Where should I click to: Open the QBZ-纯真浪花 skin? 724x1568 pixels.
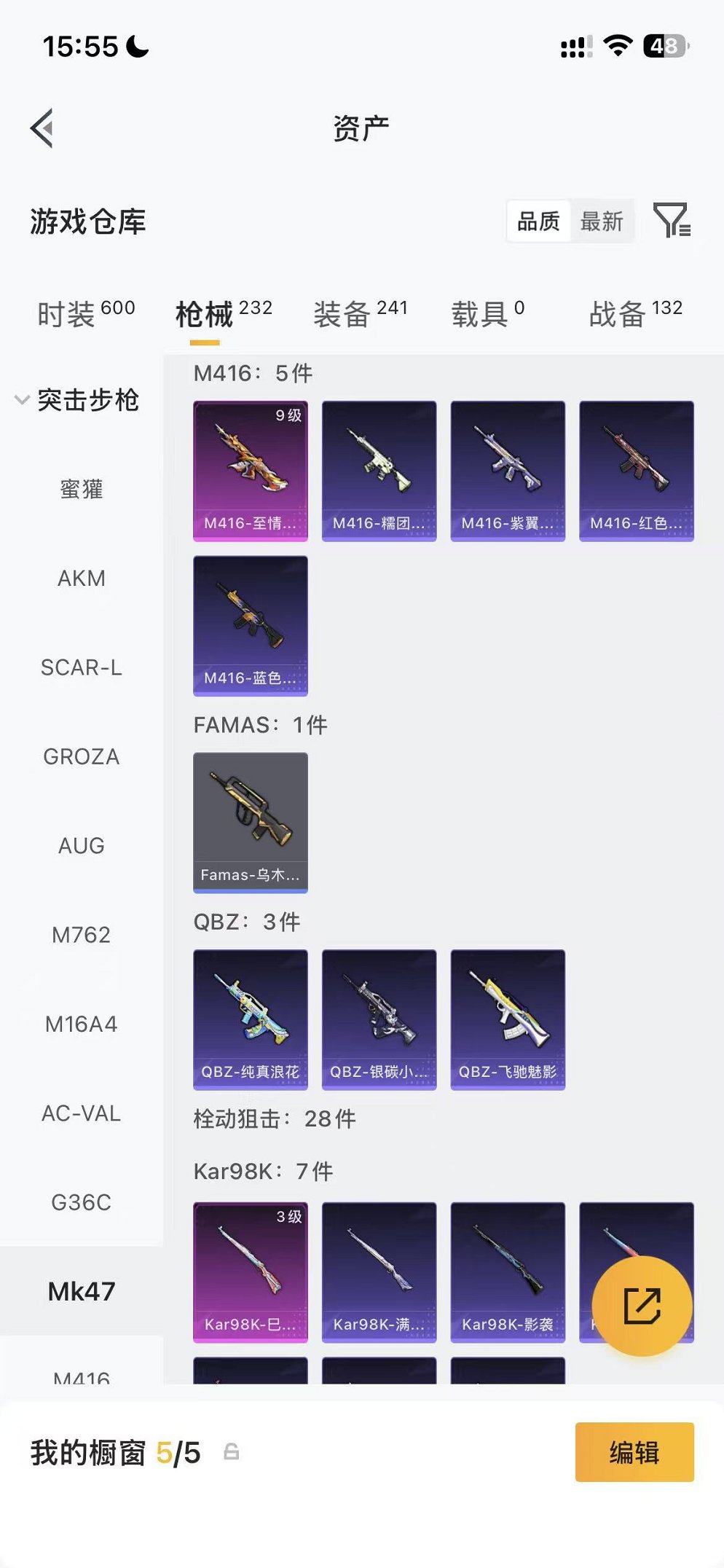point(251,1019)
